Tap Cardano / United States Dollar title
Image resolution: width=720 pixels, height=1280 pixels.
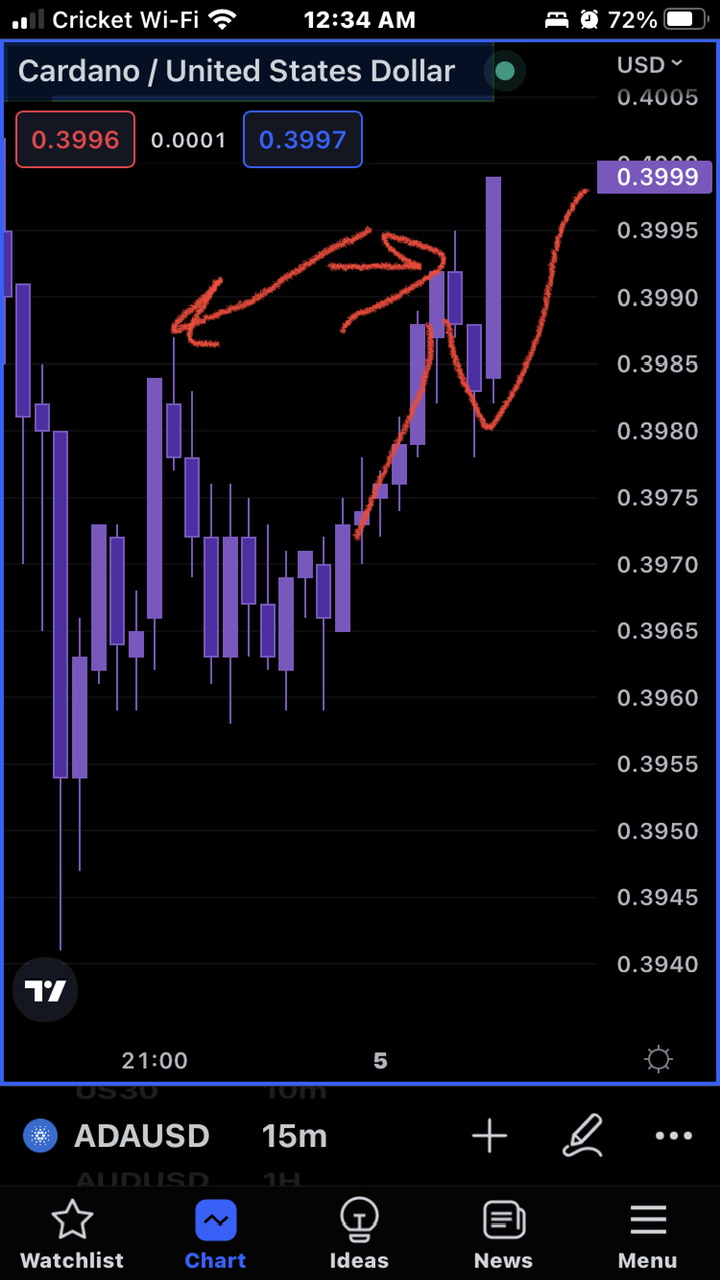point(236,71)
